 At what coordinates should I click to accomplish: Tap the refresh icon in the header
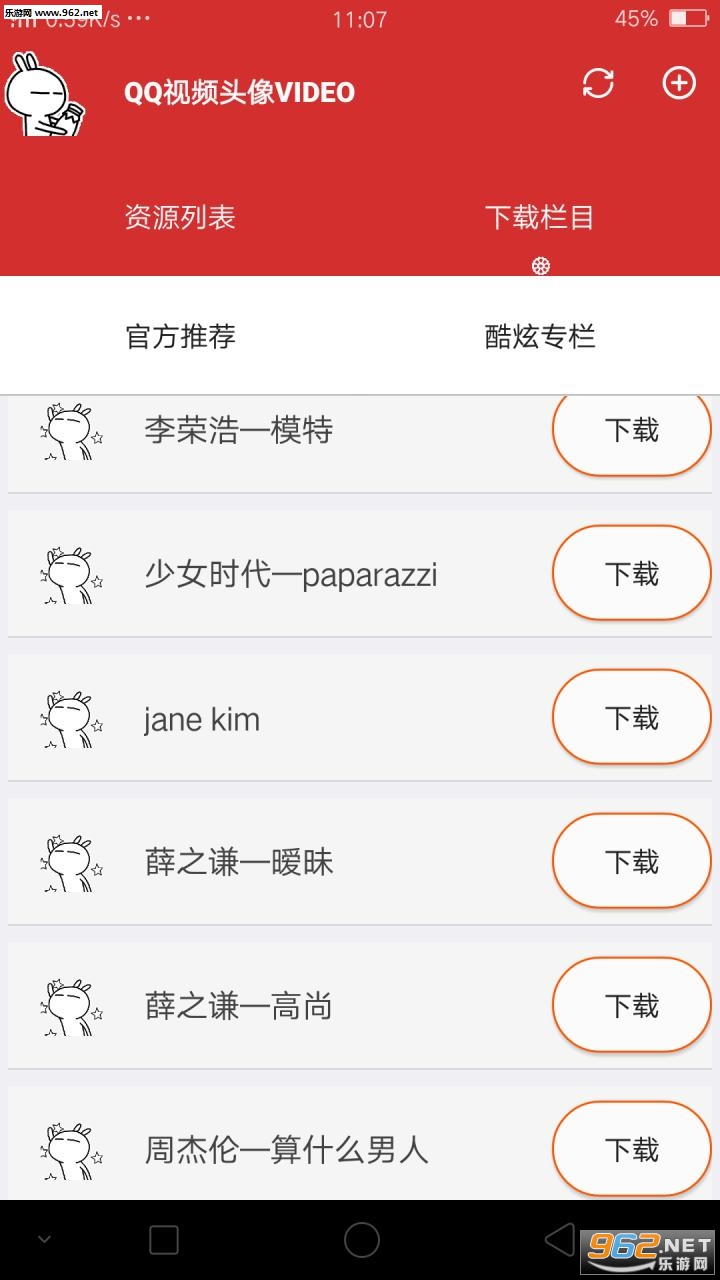[598, 83]
